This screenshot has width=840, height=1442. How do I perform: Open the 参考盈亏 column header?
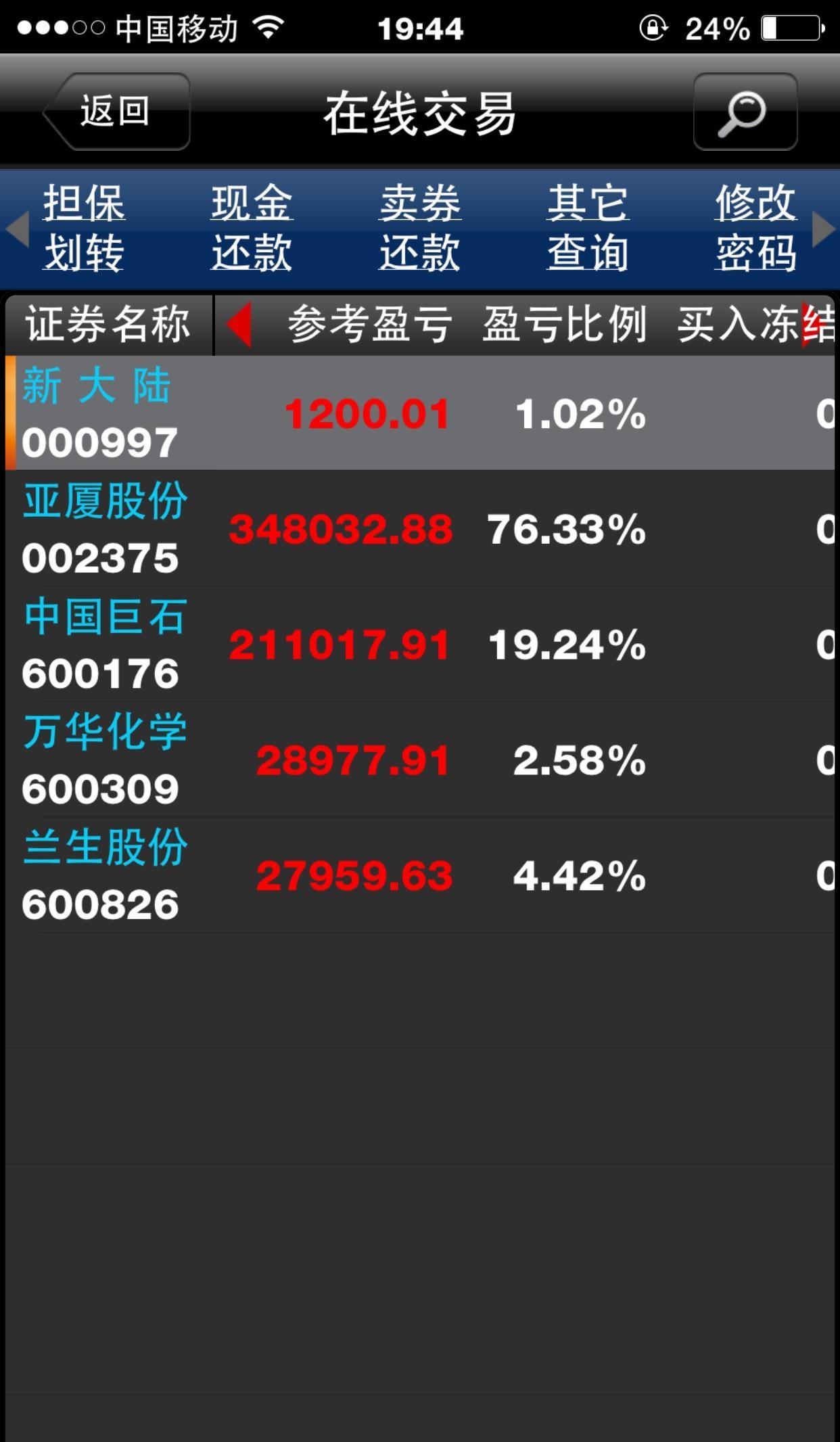click(x=369, y=325)
